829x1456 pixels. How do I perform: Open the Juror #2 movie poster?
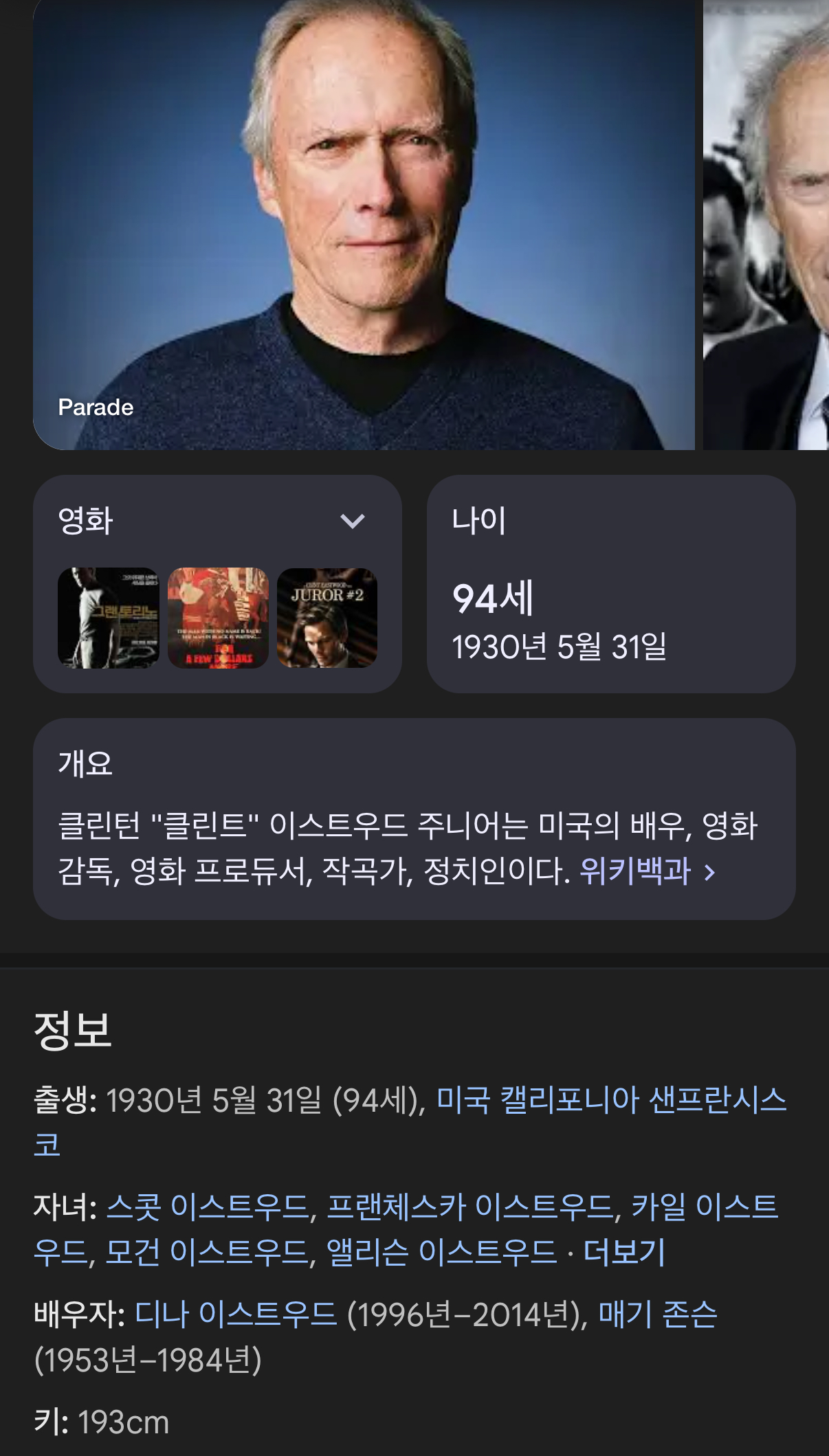tap(327, 618)
